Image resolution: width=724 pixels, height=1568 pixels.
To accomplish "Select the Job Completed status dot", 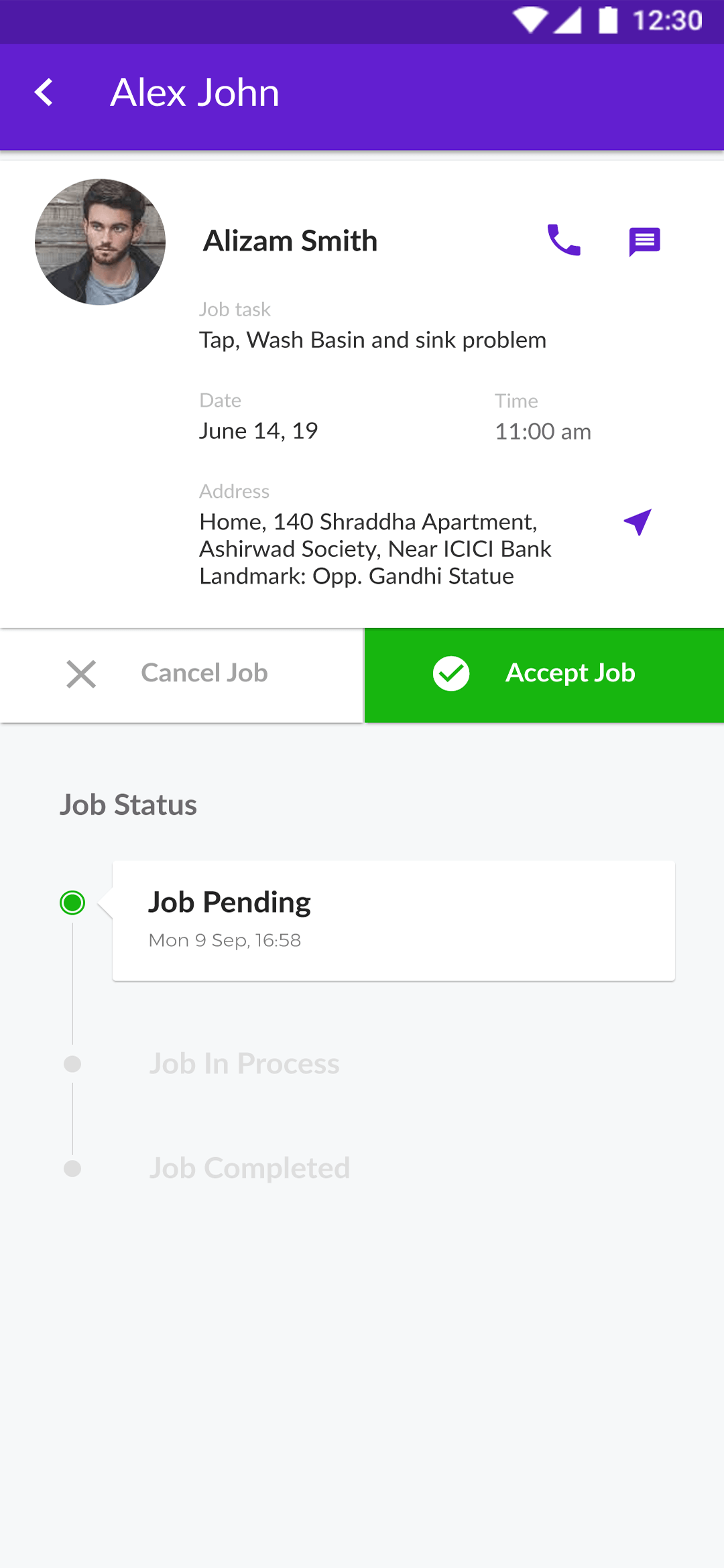I will 72,1167.
